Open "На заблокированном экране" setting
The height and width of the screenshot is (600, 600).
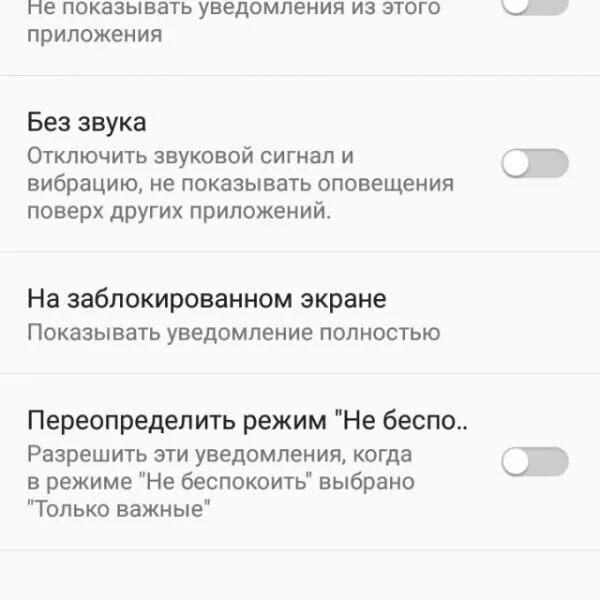(x=232, y=314)
